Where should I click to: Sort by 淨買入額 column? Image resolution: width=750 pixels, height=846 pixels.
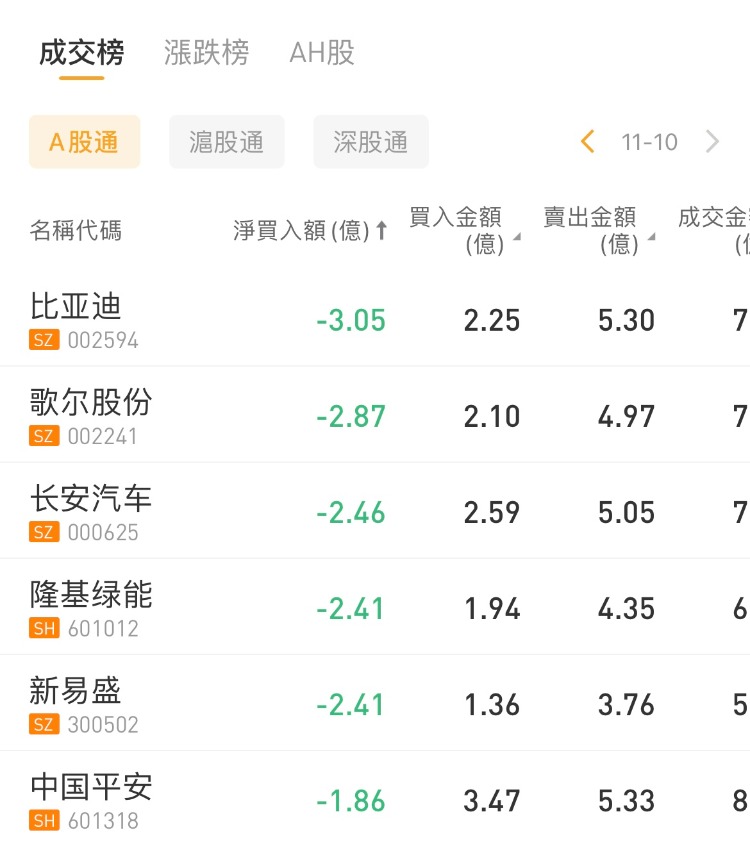pos(310,231)
